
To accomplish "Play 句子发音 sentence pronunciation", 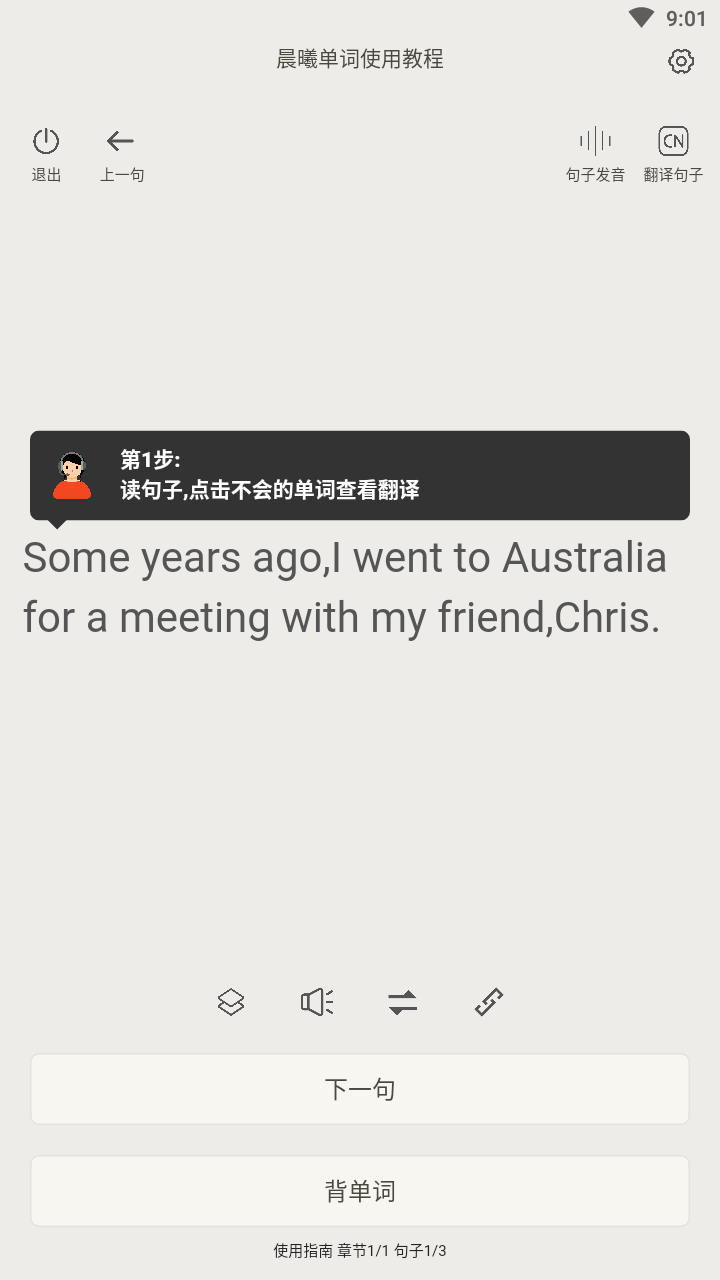I will coord(595,153).
